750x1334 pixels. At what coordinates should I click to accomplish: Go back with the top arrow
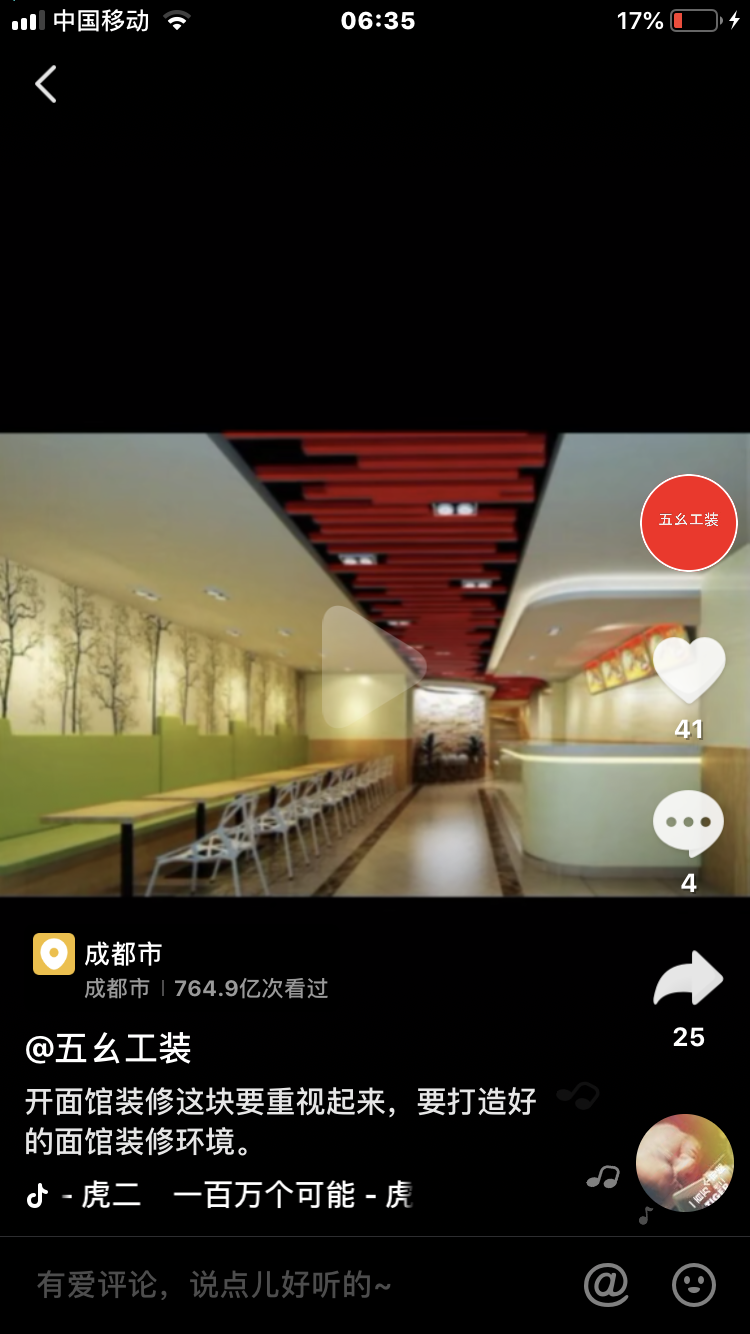click(x=46, y=85)
